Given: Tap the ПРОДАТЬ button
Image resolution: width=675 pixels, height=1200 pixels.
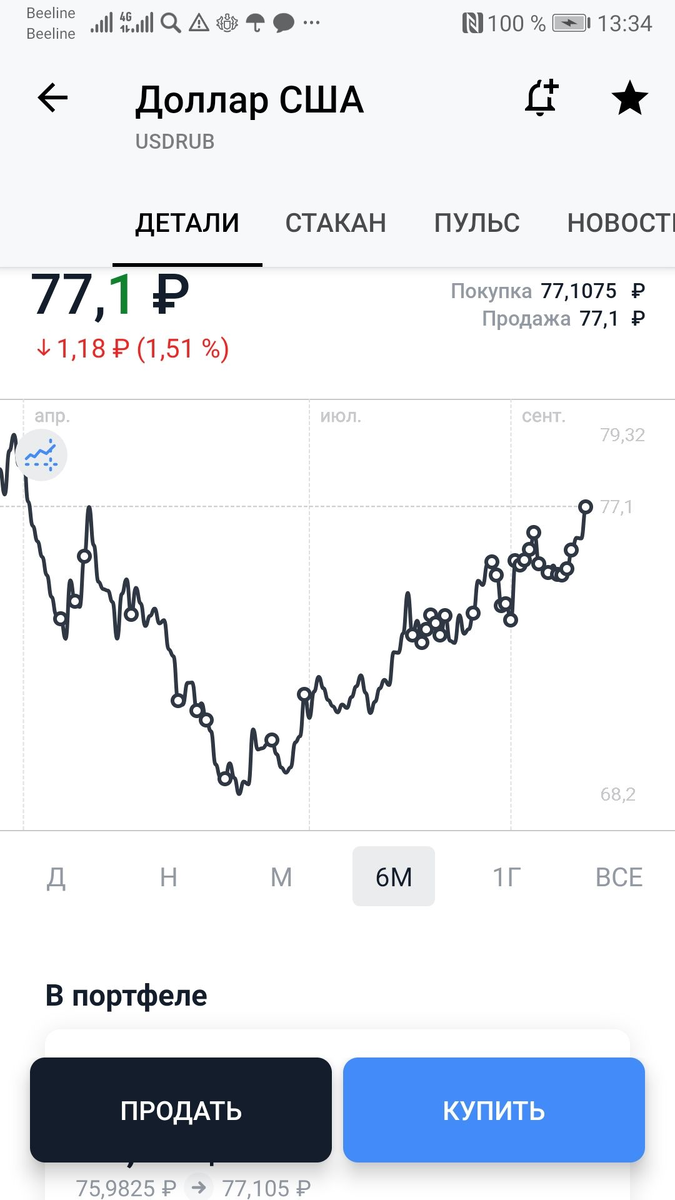Looking at the screenshot, I should [181, 1110].
